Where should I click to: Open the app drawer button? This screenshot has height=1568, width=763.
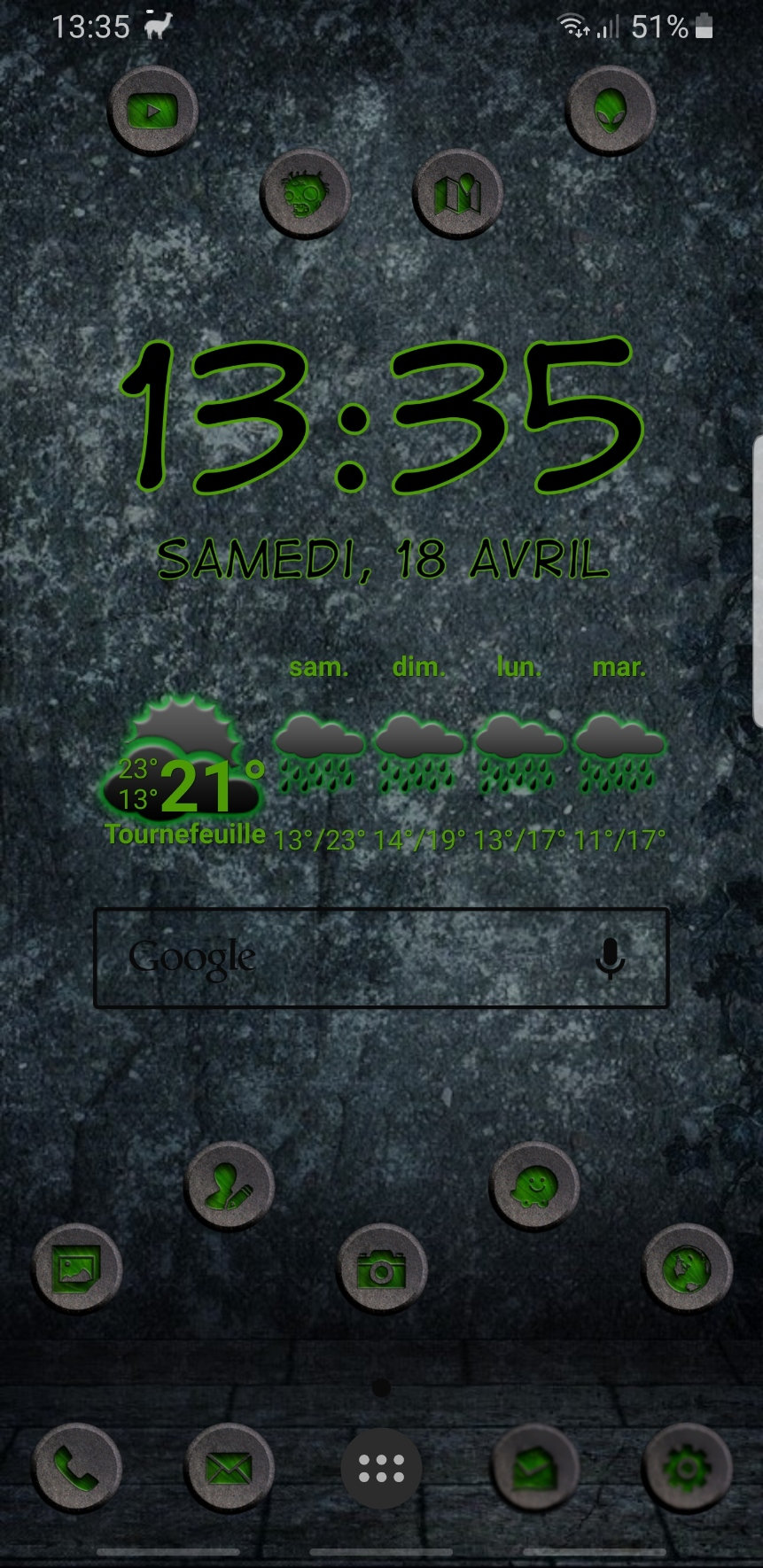click(381, 1468)
